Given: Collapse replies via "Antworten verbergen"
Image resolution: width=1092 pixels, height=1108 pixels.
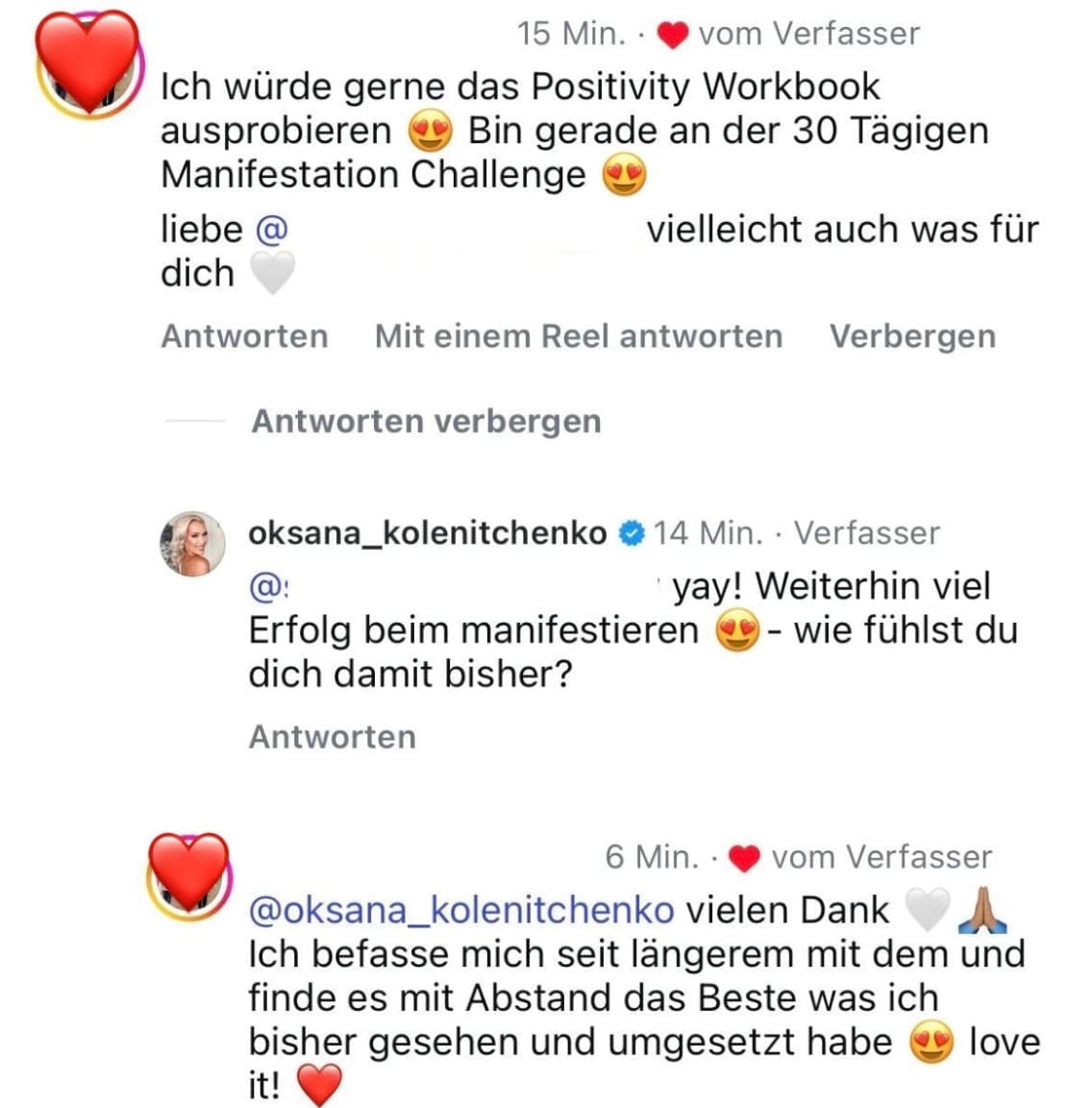Looking at the screenshot, I should [426, 421].
